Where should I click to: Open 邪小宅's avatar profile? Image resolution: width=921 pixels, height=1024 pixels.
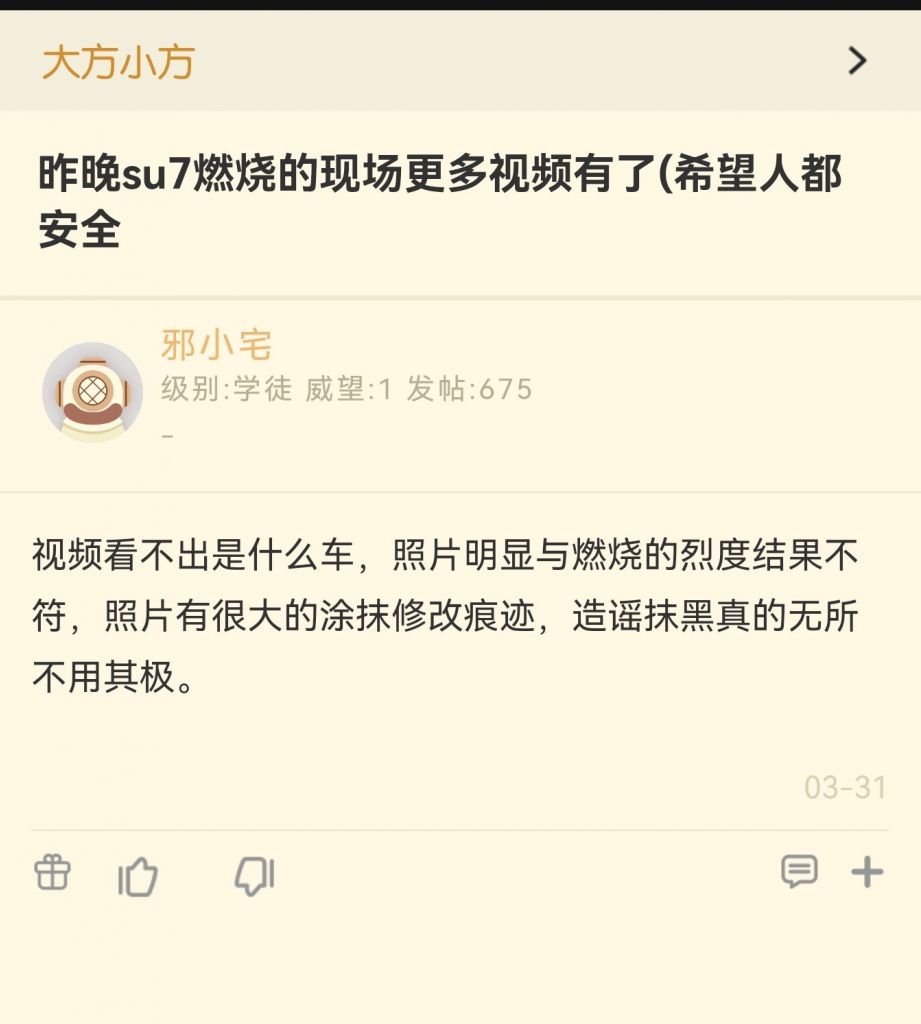pyautogui.click(x=92, y=391)
